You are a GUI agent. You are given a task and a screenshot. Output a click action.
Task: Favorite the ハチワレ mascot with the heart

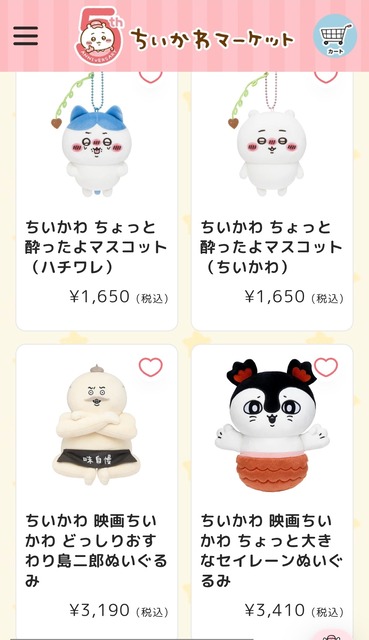pyautogui.click(x=151, y=77)
